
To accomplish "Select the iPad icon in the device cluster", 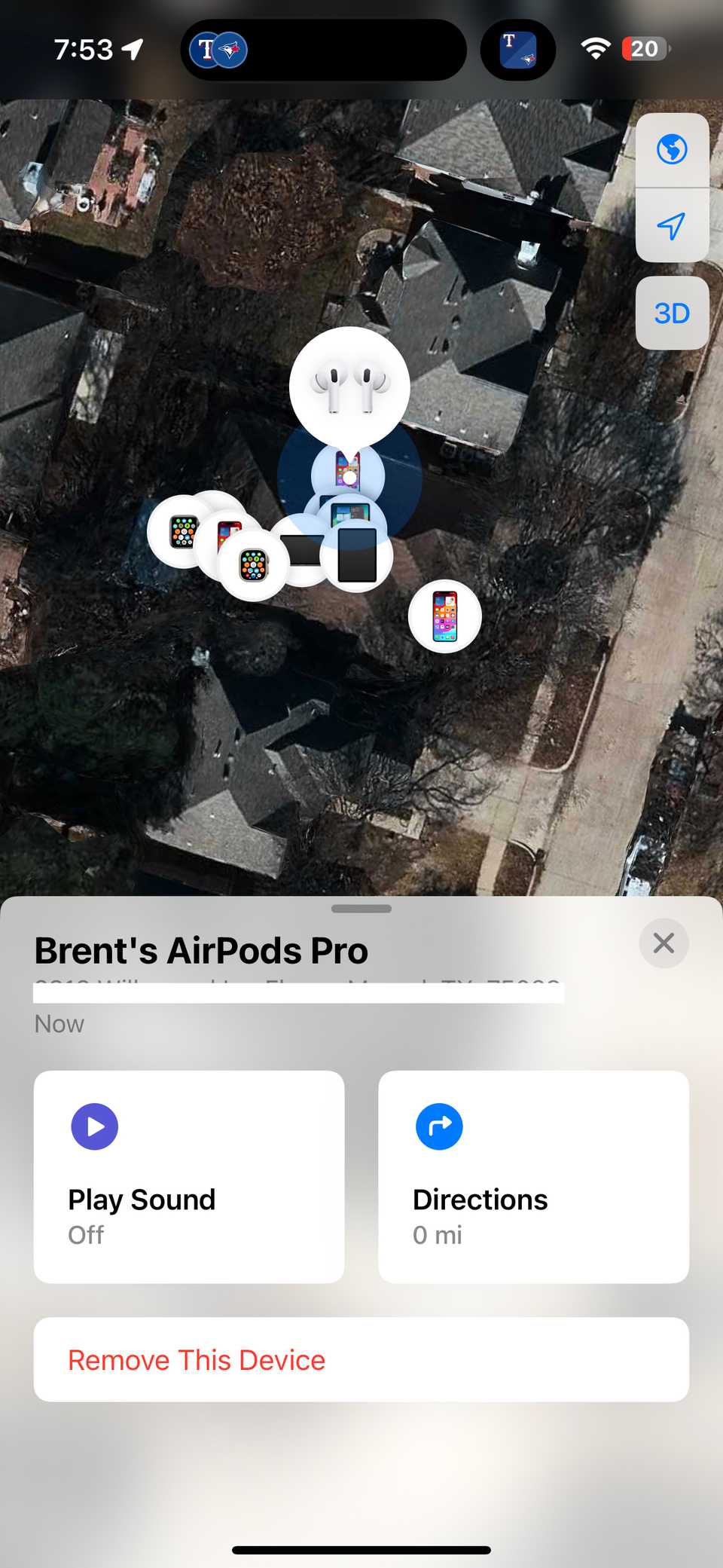I will coord(355,555).
